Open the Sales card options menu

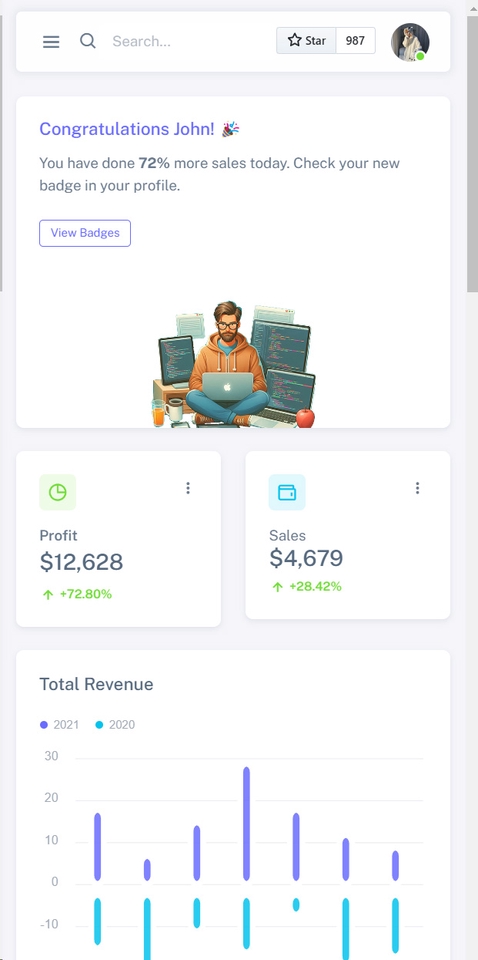click(x=417, y=488)
